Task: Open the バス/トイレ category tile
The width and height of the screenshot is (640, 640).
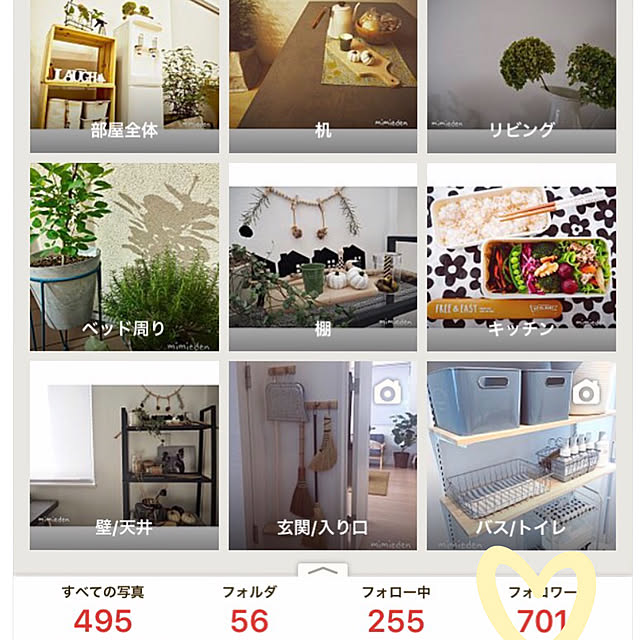Action: pos(520,455)
